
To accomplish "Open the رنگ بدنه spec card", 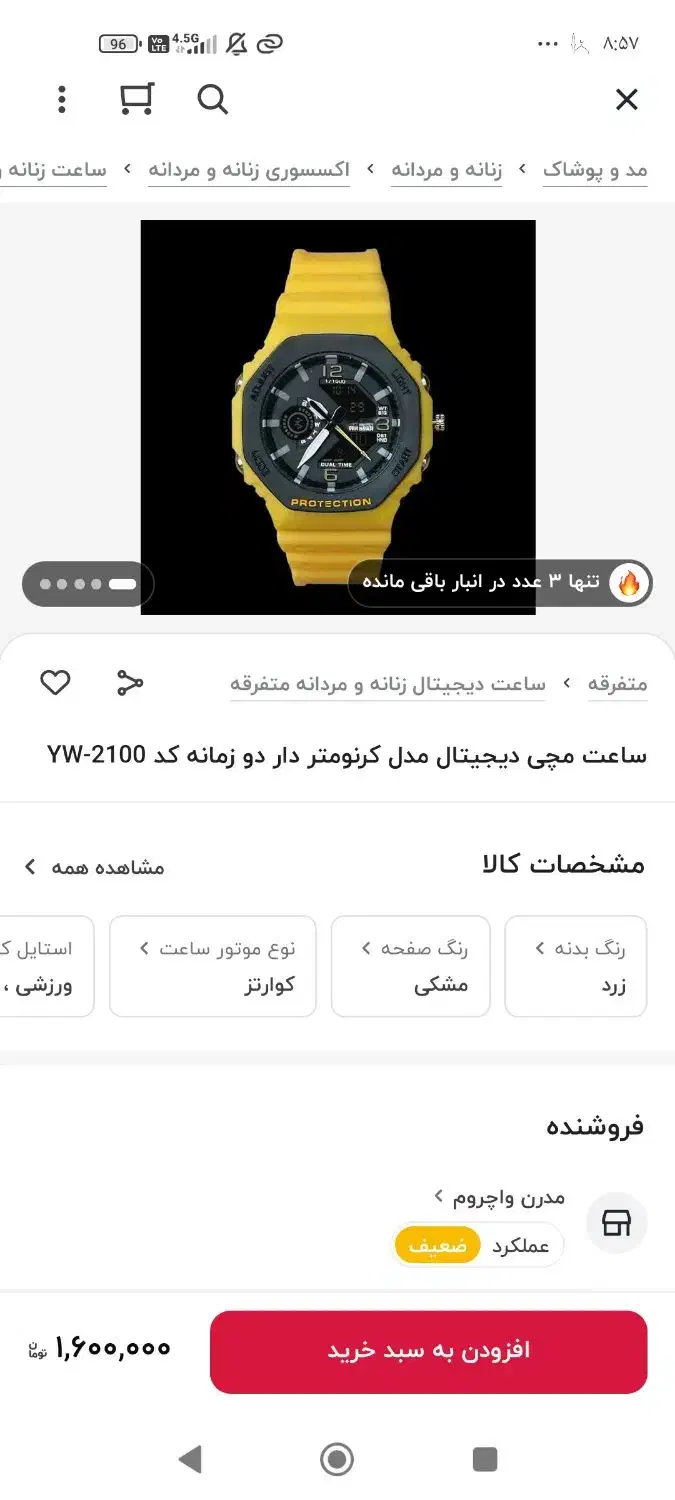I will pos(576,966).
